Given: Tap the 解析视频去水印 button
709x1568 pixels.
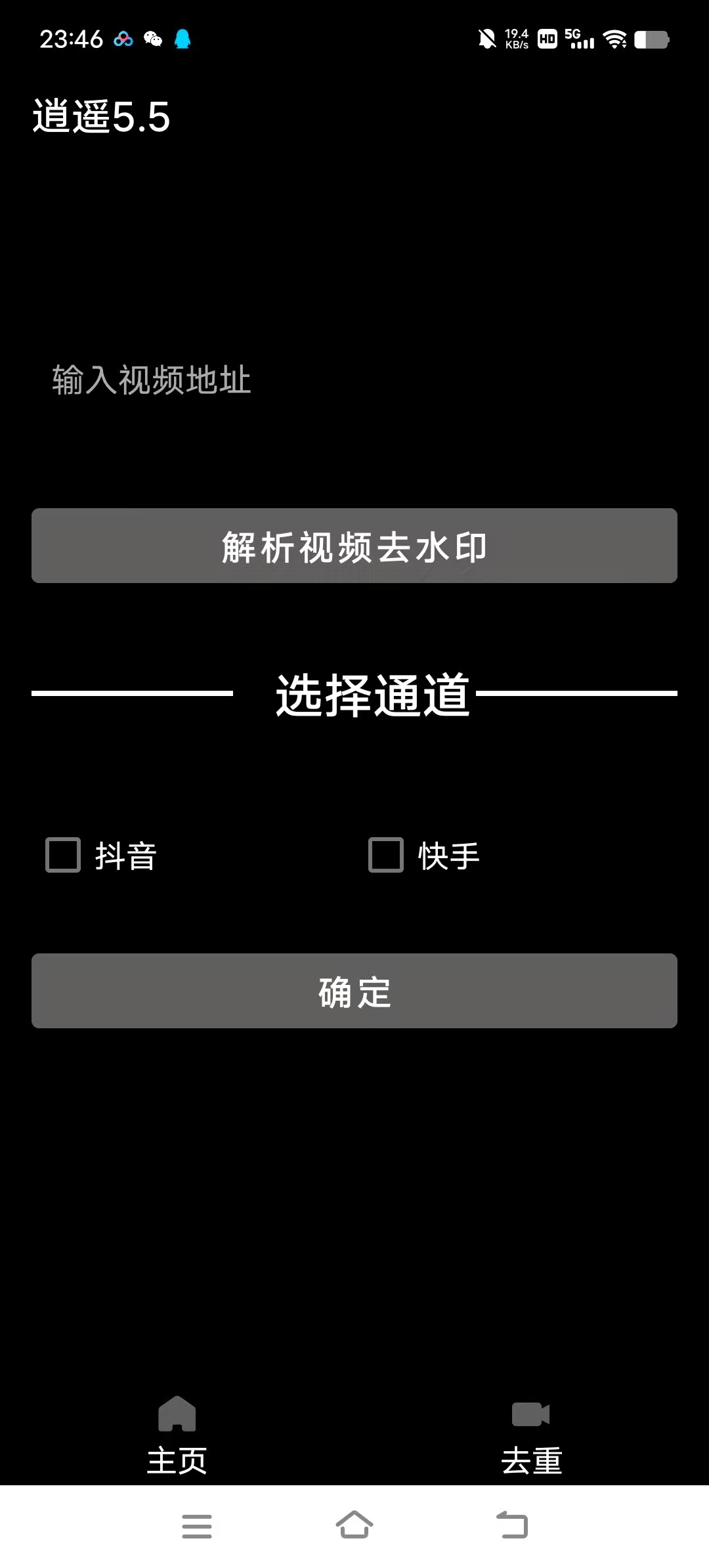Looking at the screenshot, I should point(354,546).
